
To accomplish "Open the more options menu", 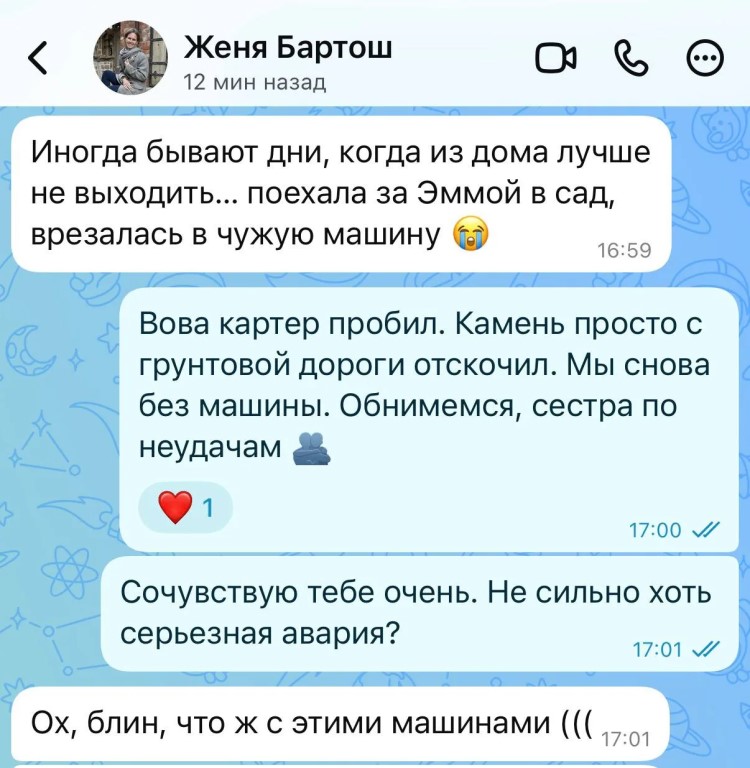I will coord(706,60).
